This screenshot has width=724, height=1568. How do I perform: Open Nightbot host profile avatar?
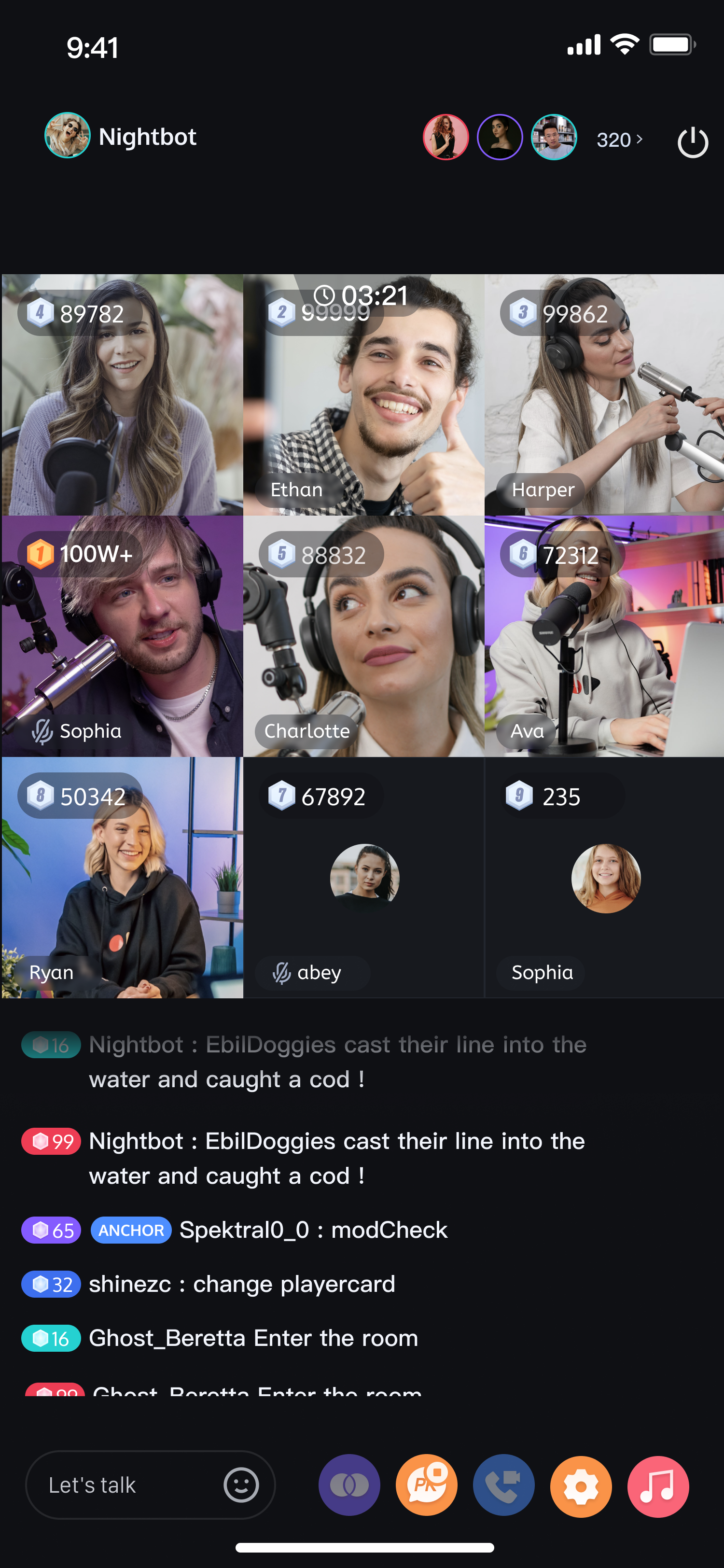tap(67, 136)
